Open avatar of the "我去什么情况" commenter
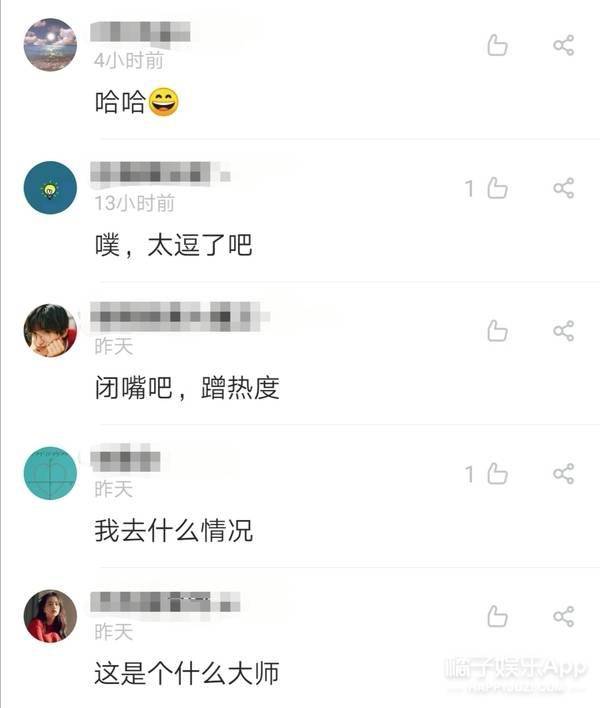 click(x=50, y=473)
